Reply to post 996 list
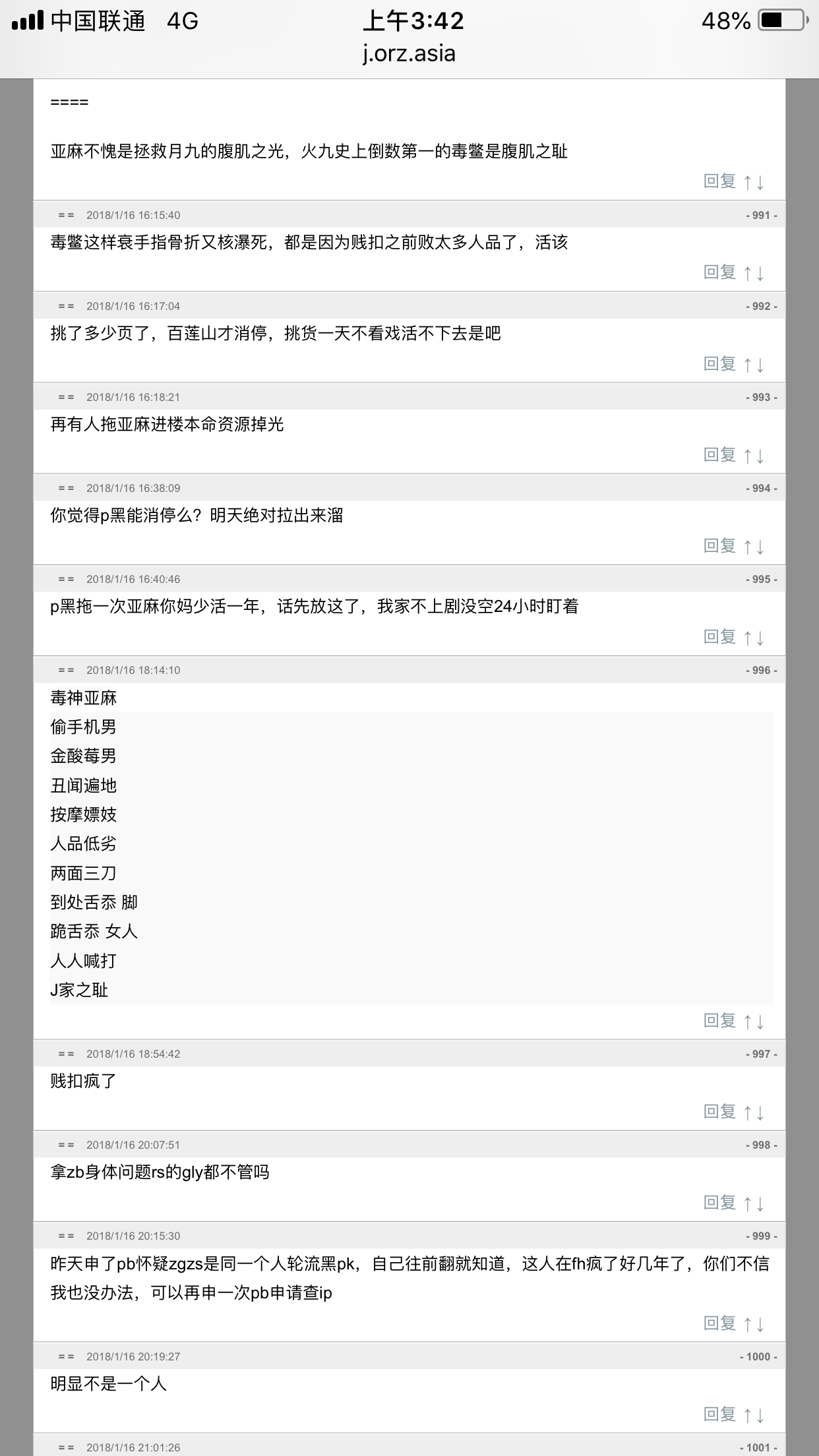 point(719,1020)
